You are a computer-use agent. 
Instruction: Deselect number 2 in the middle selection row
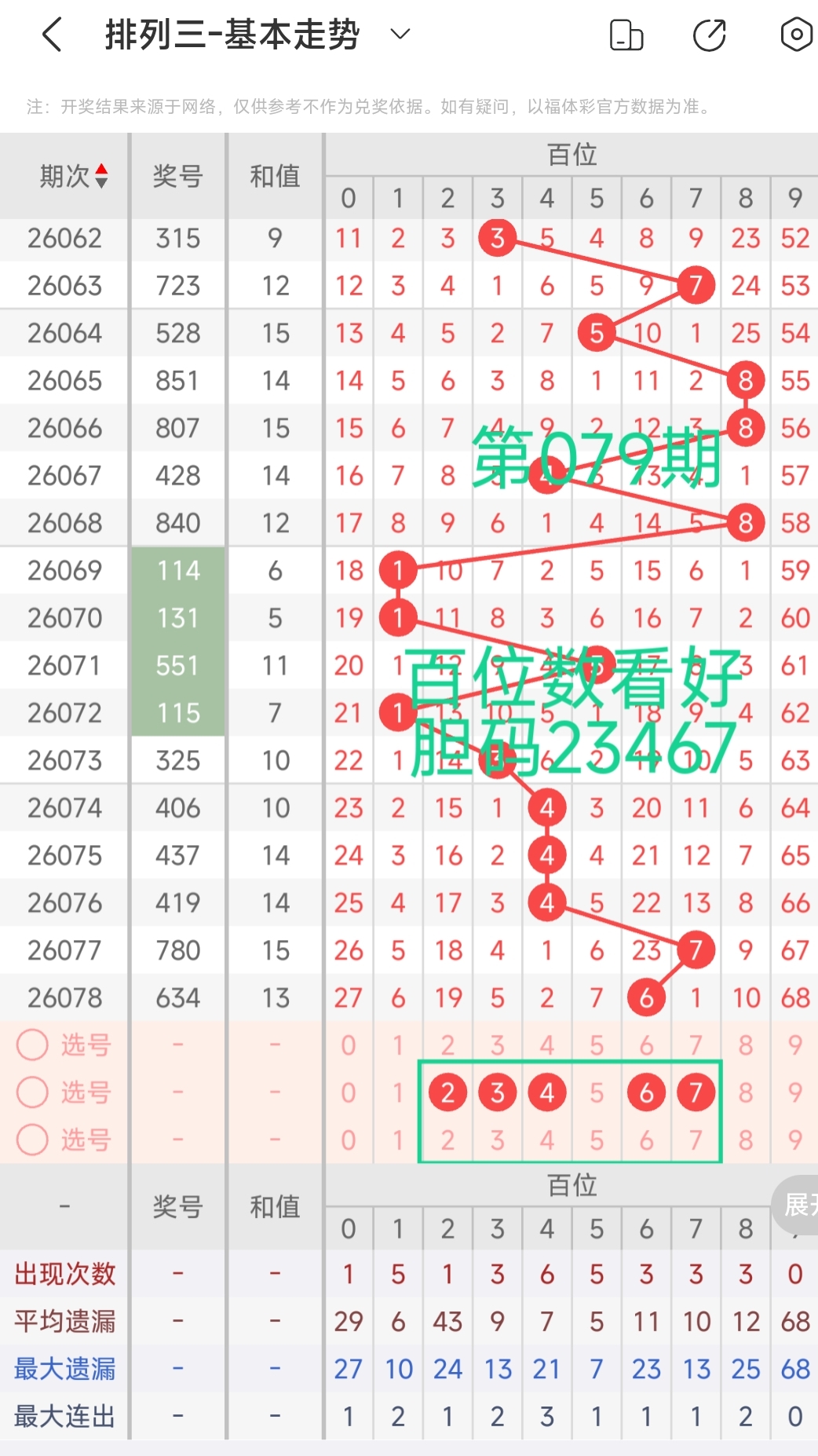click(x=447, y=1092)
